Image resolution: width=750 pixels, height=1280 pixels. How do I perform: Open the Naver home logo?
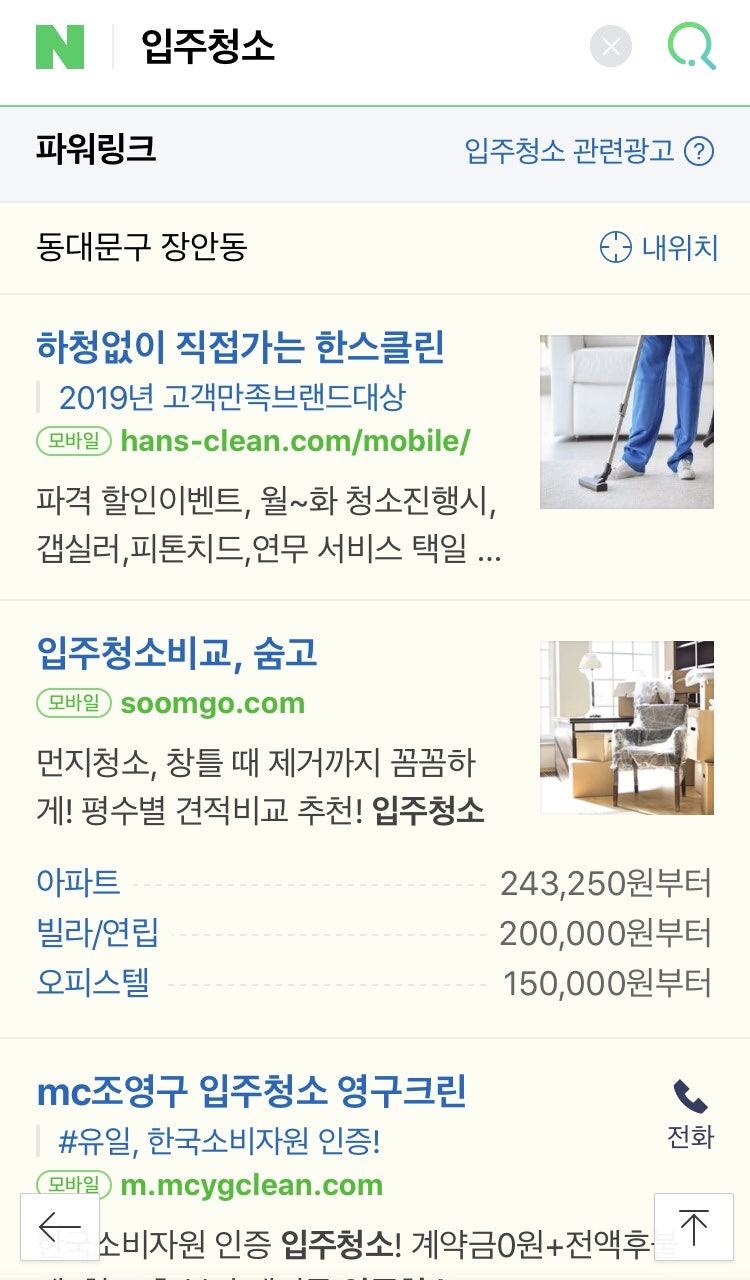[60, 47]
